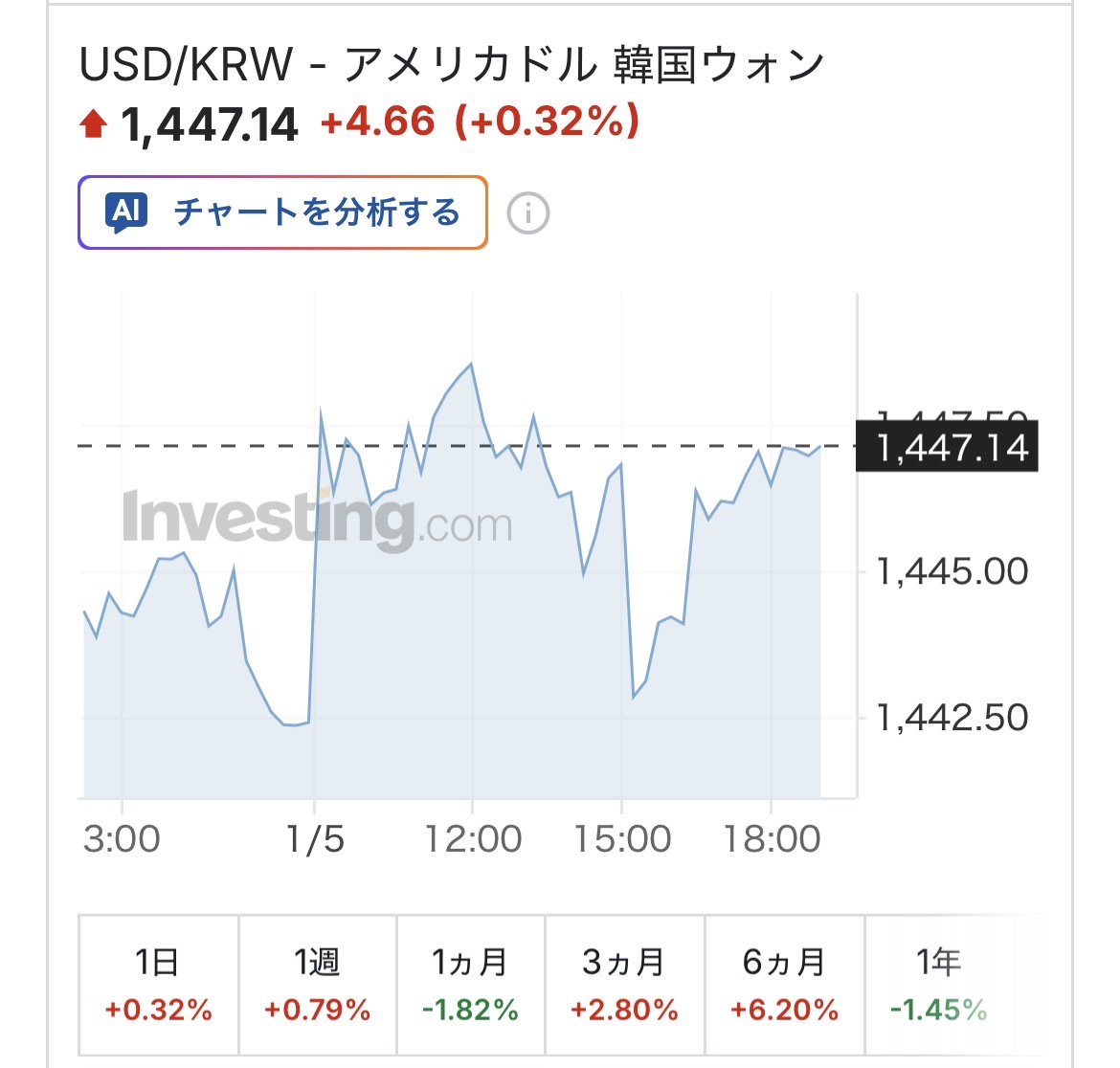The image size is (1120, 1068).
Task: Open the info icon beside chart analysis
Action: point(527,213)
